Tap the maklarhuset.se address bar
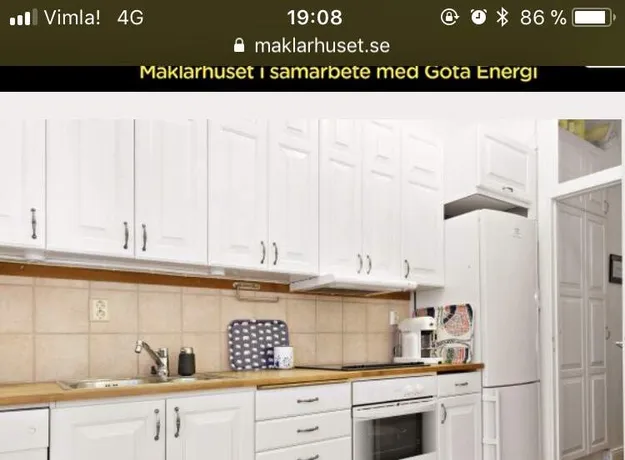Image resolution: width=625 pixels, height=460 pixels. point(311,45)
